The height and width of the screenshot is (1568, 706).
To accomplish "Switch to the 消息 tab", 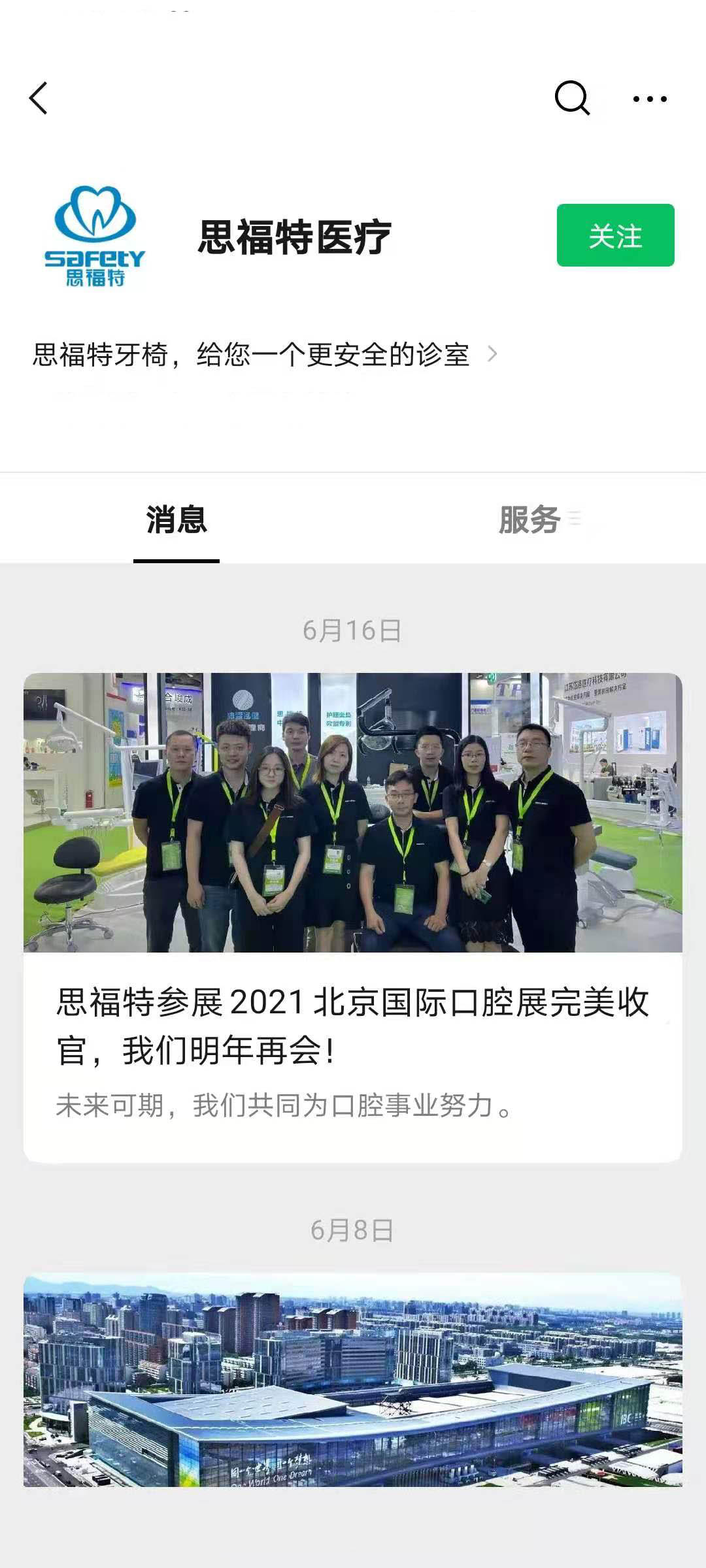I will point(176,520).
